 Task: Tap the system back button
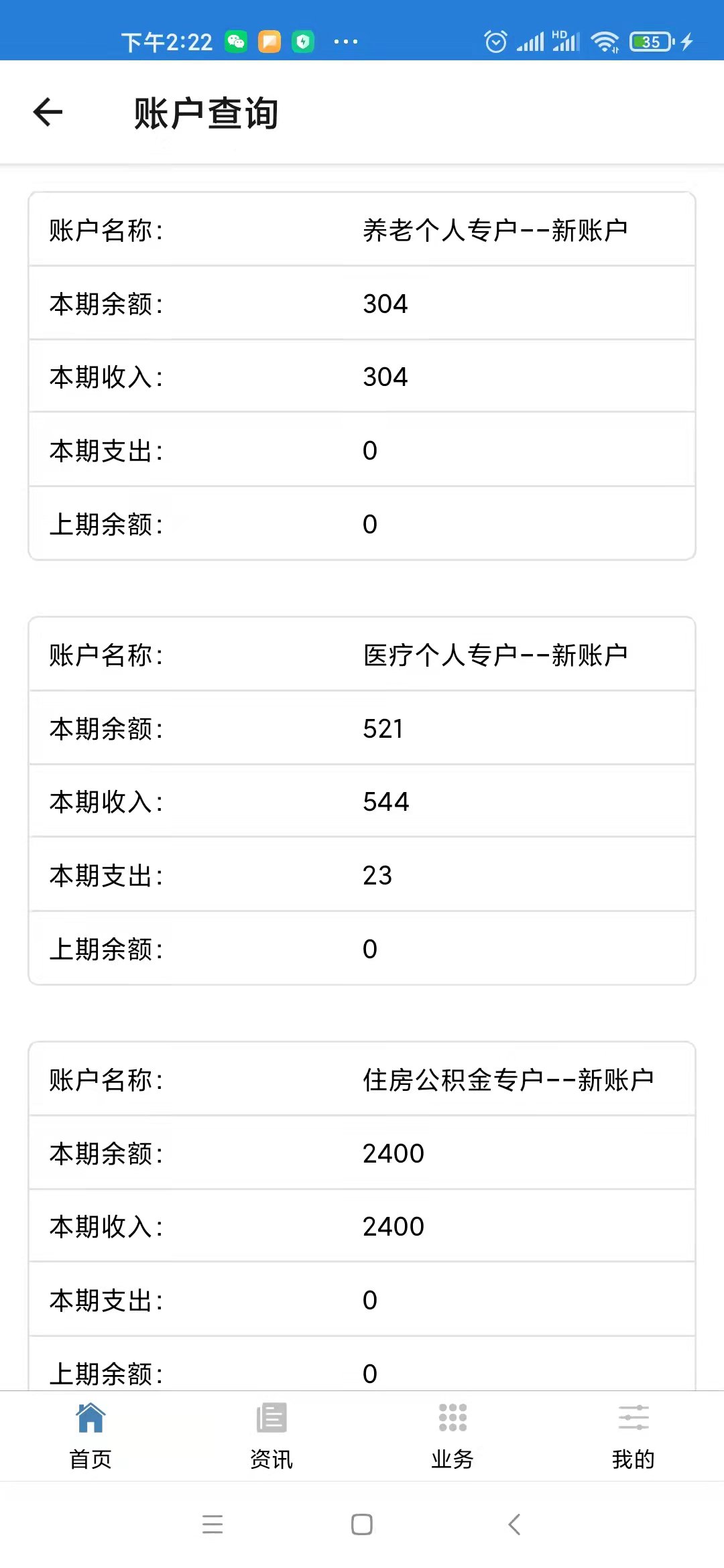pyautogui.click(x=514, y=1524)
